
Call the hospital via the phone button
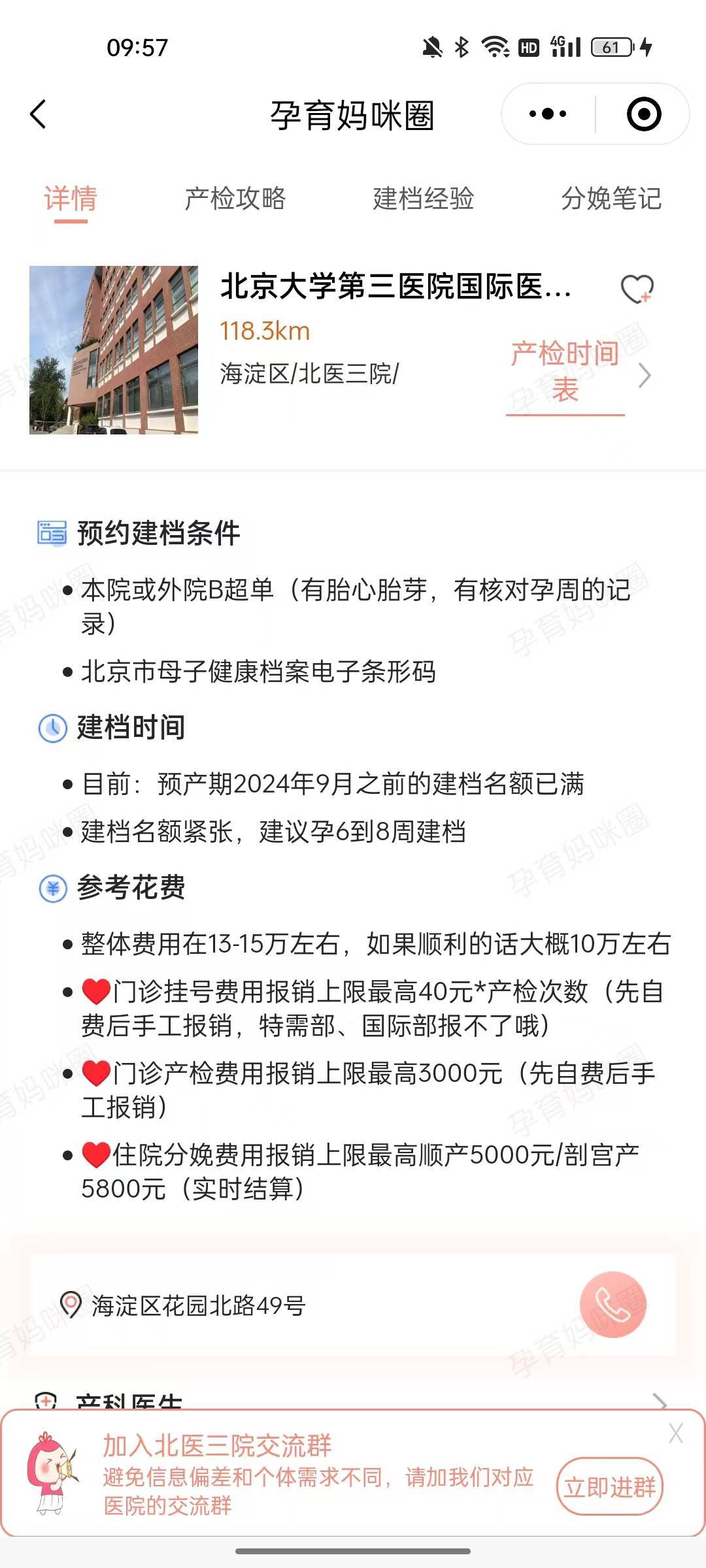click(x=613, y=1304)
